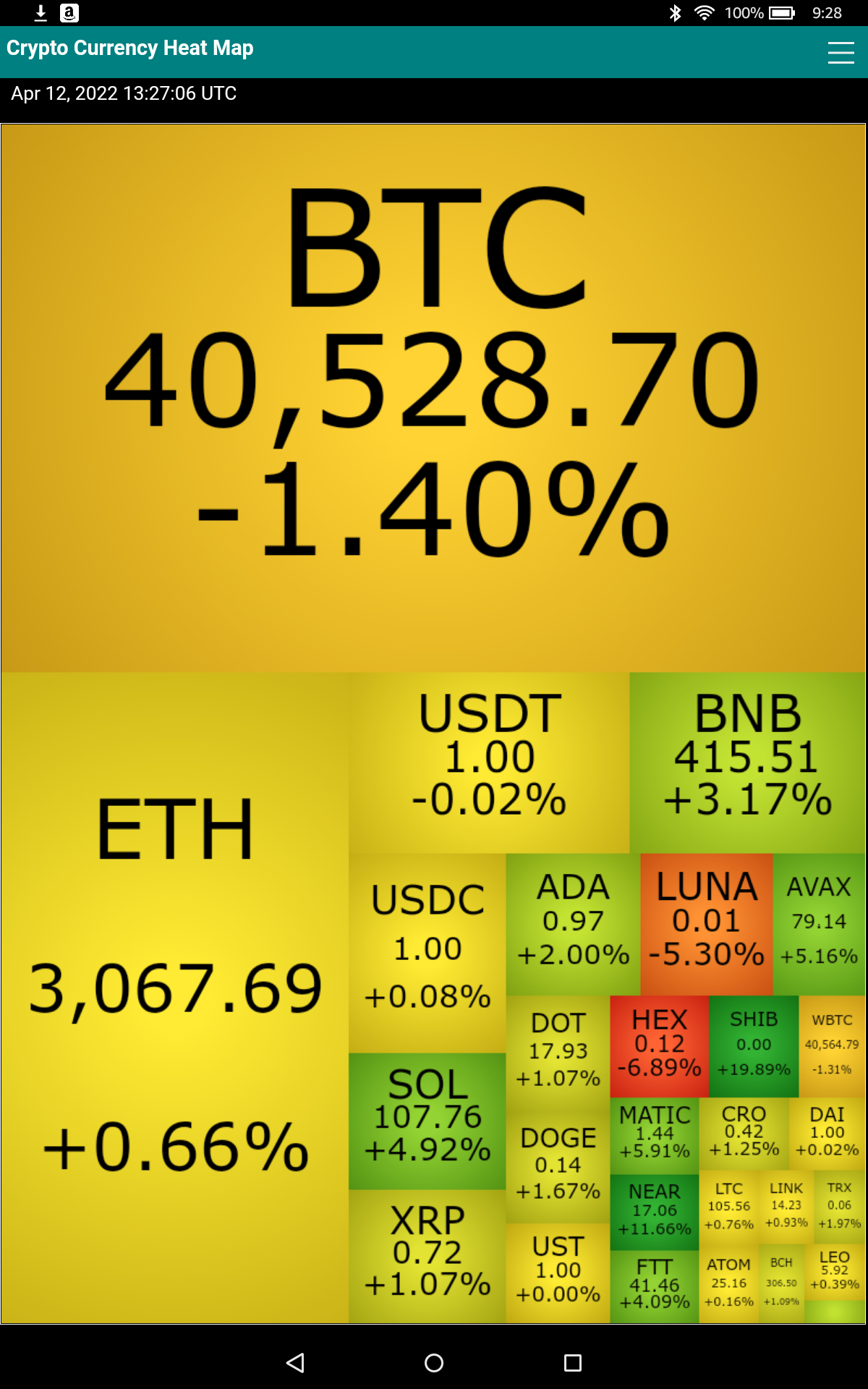
Task: Tap the timestamp showing Apr 12, 2022
Action: 122,93
